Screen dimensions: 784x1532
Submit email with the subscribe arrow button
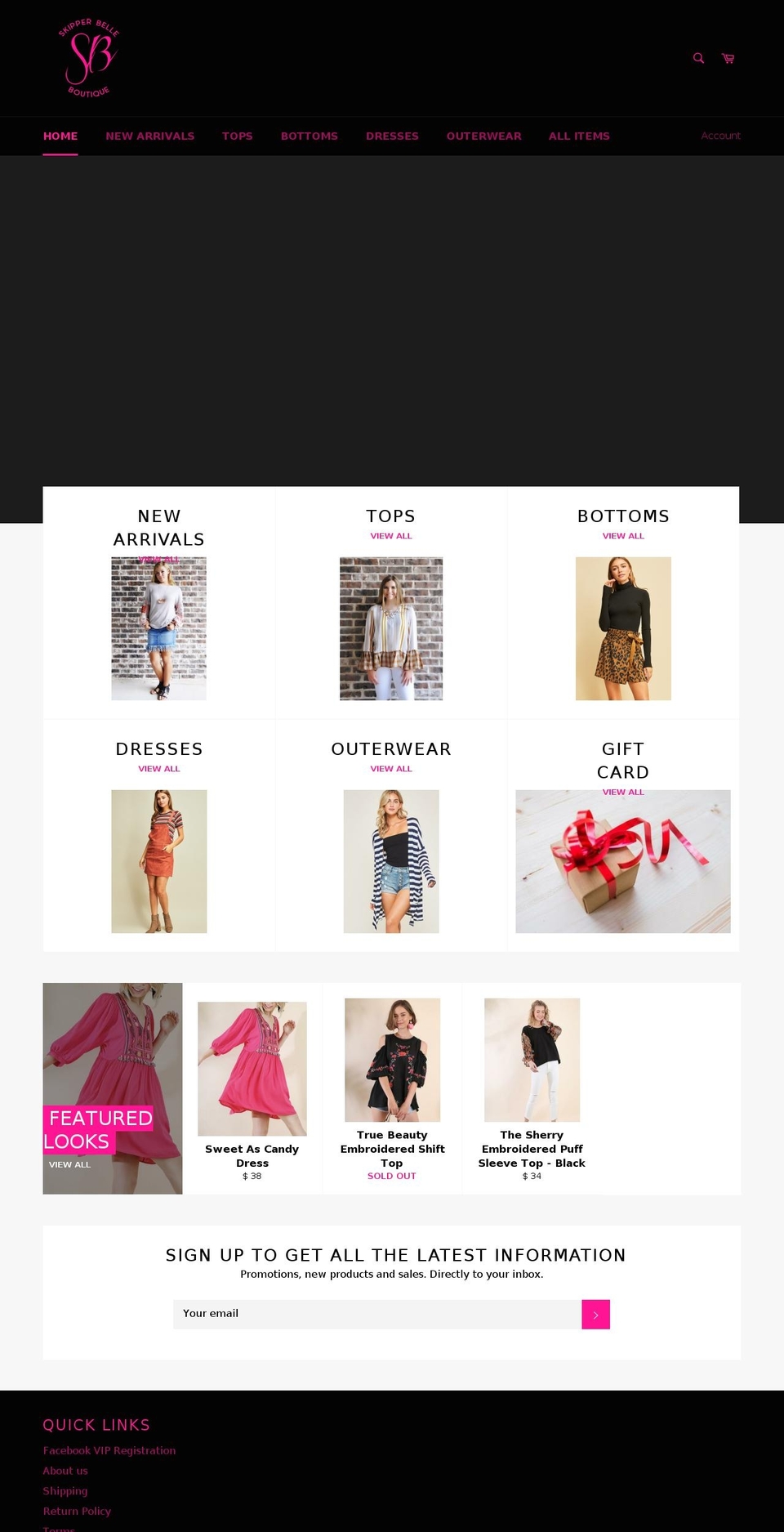(x=595, y=1314)
